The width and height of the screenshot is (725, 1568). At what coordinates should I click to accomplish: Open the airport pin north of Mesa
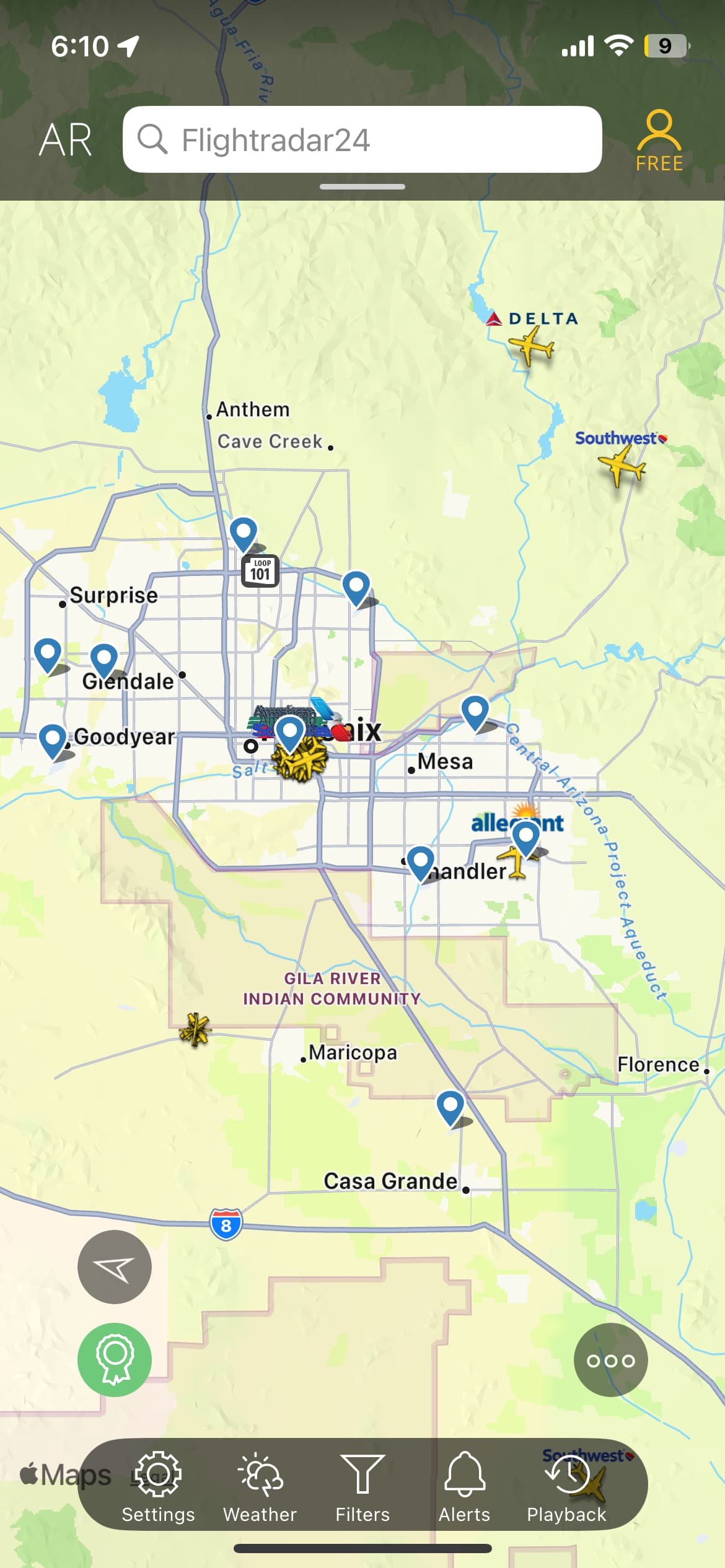click(475, 711)
